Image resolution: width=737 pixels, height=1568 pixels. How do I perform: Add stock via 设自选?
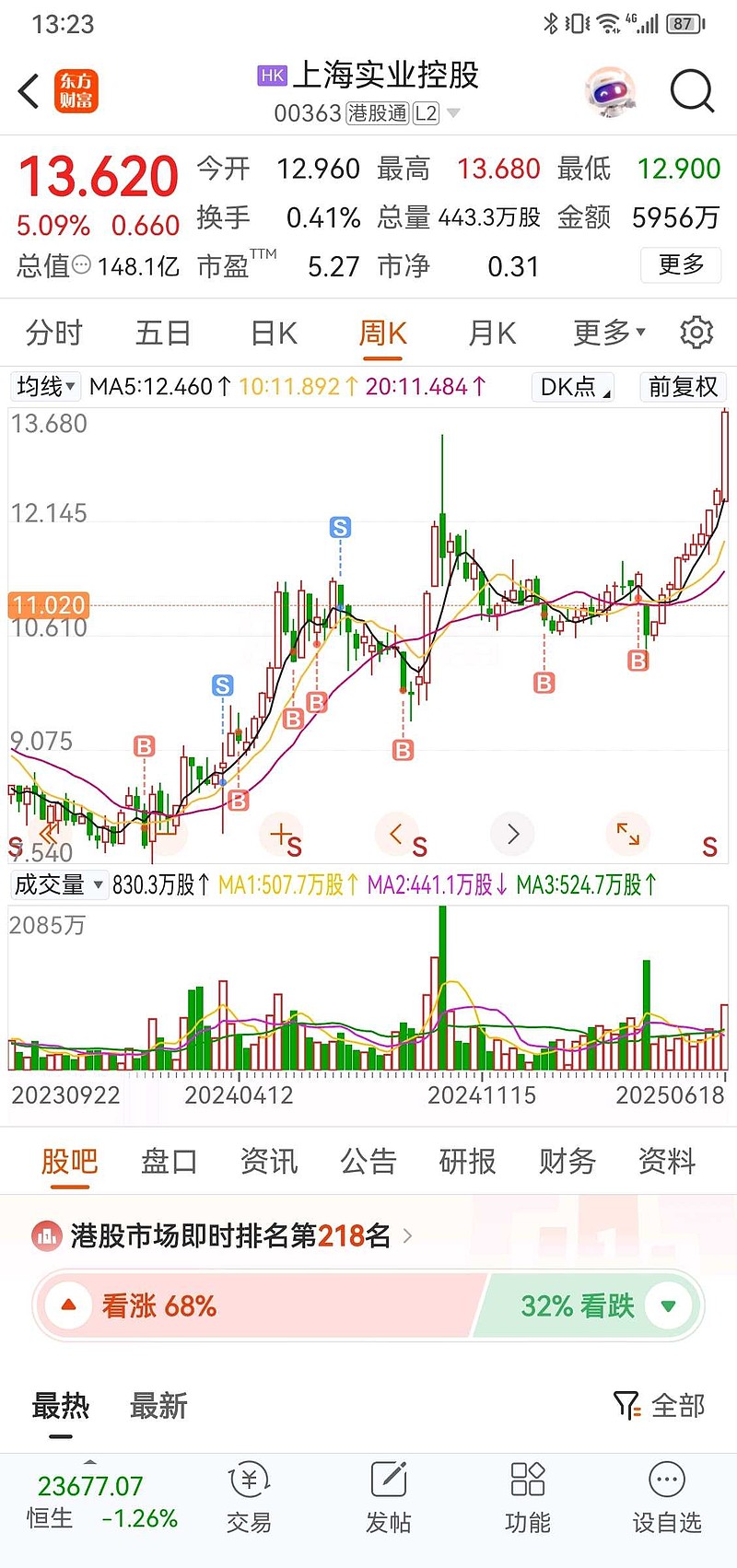pos(667,1497)
